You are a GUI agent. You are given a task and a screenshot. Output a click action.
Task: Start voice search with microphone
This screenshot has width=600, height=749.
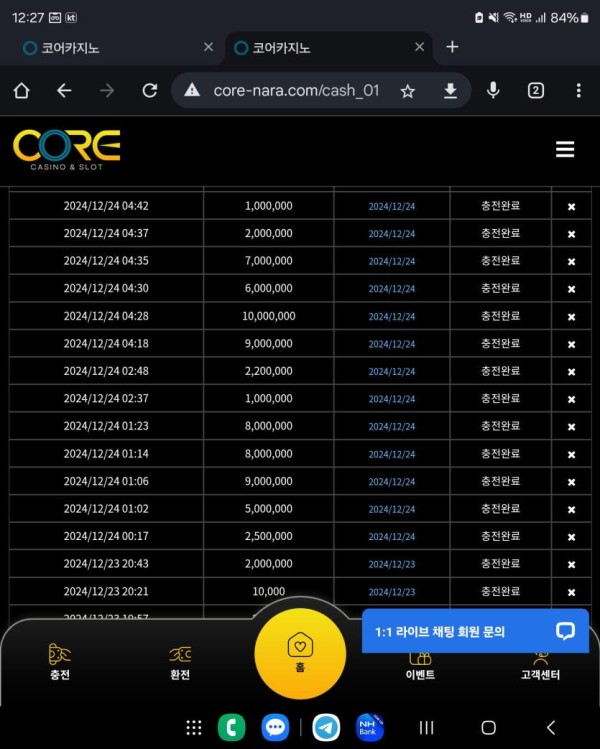[493, 91]
